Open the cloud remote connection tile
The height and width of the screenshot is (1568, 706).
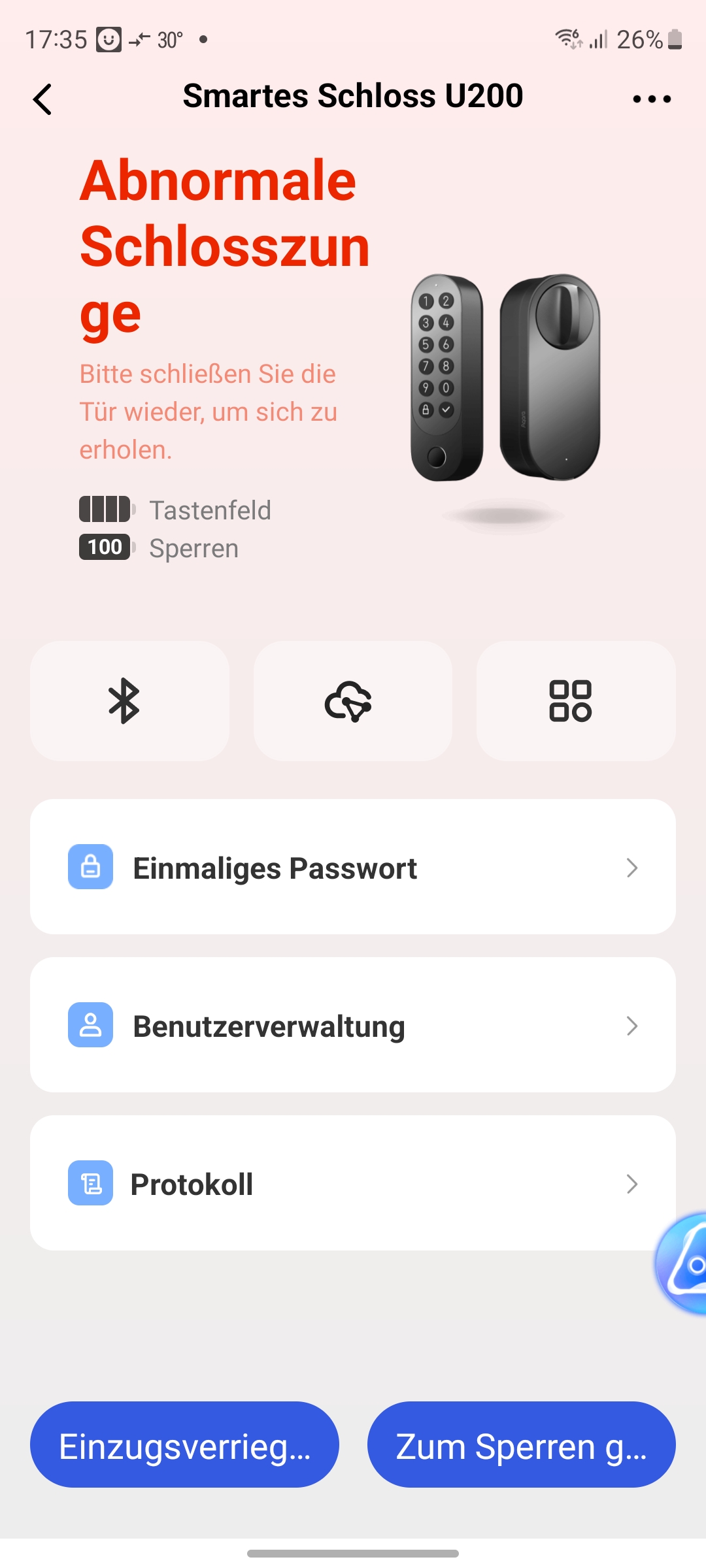(352, 700)
